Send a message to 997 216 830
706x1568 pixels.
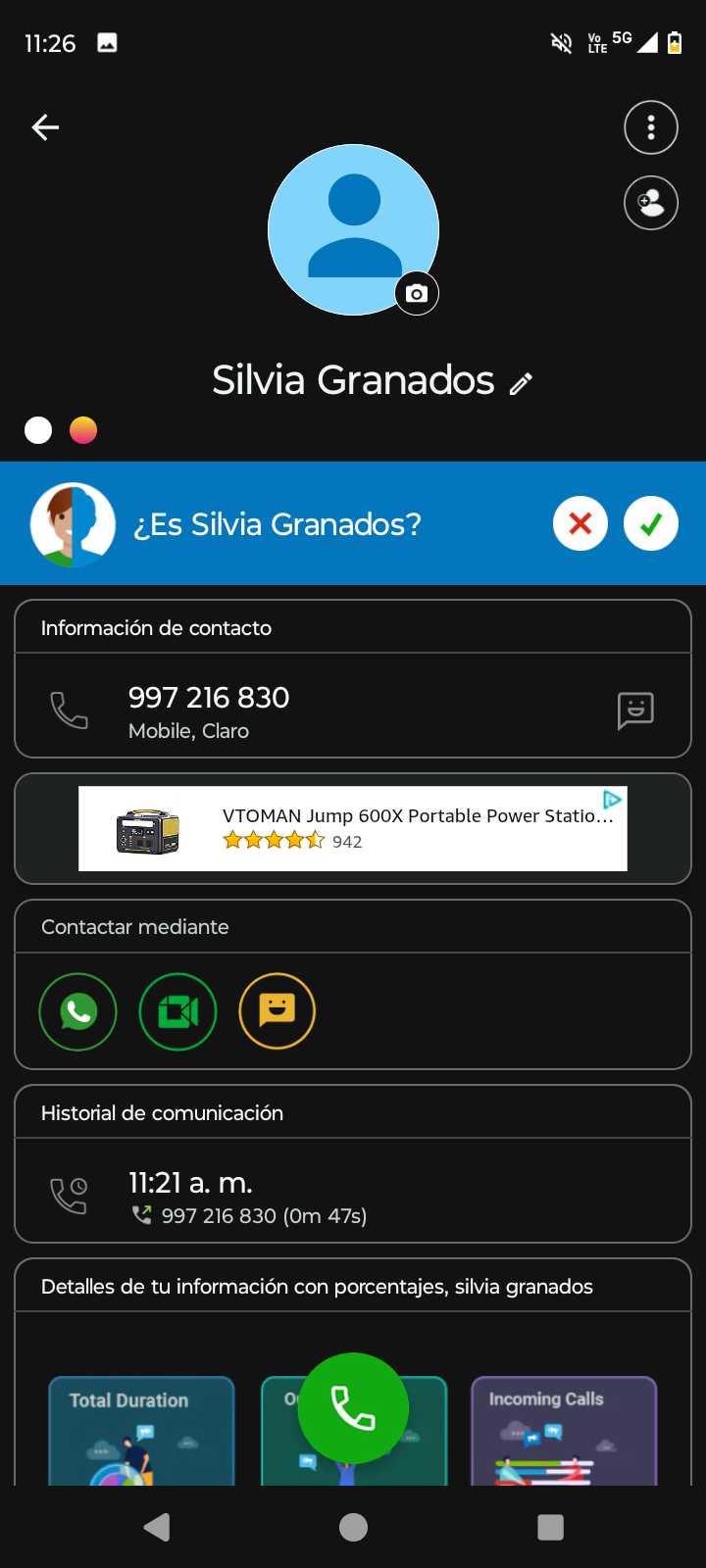(635, 710)
